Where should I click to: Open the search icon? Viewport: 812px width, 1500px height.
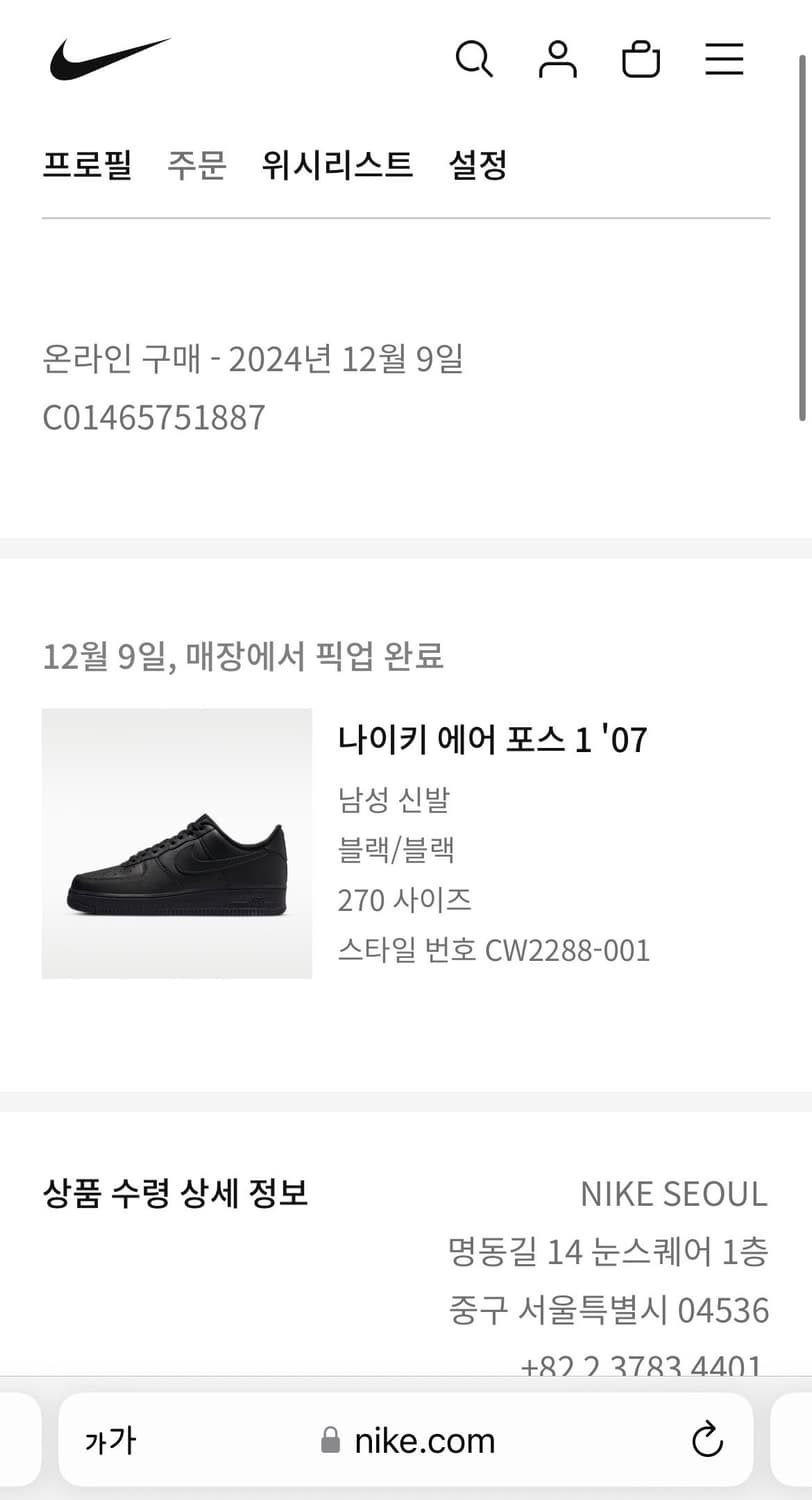tap(474, 60)
